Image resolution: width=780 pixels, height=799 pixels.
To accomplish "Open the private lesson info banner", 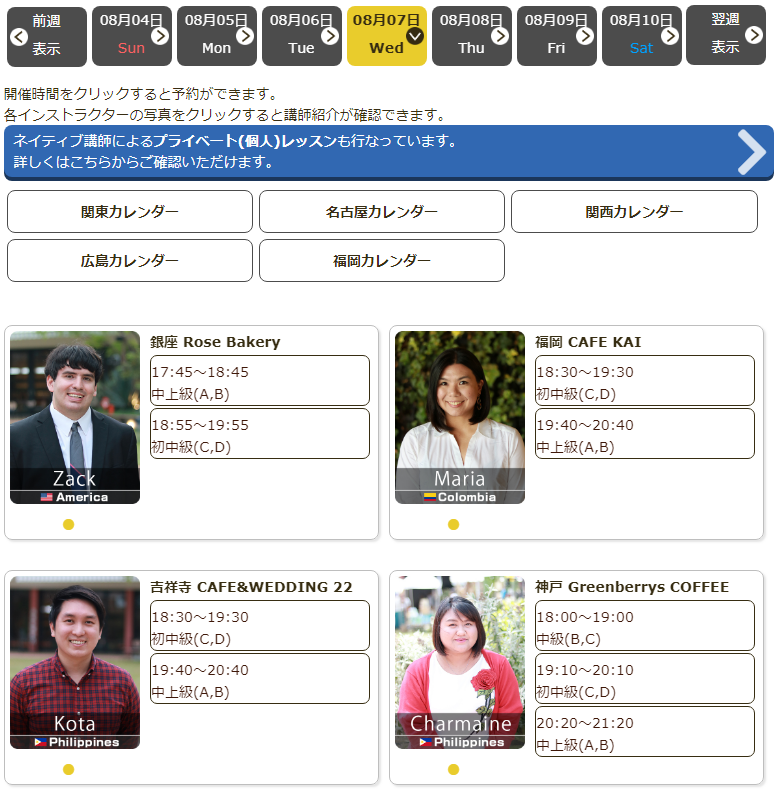I will 388,152.
